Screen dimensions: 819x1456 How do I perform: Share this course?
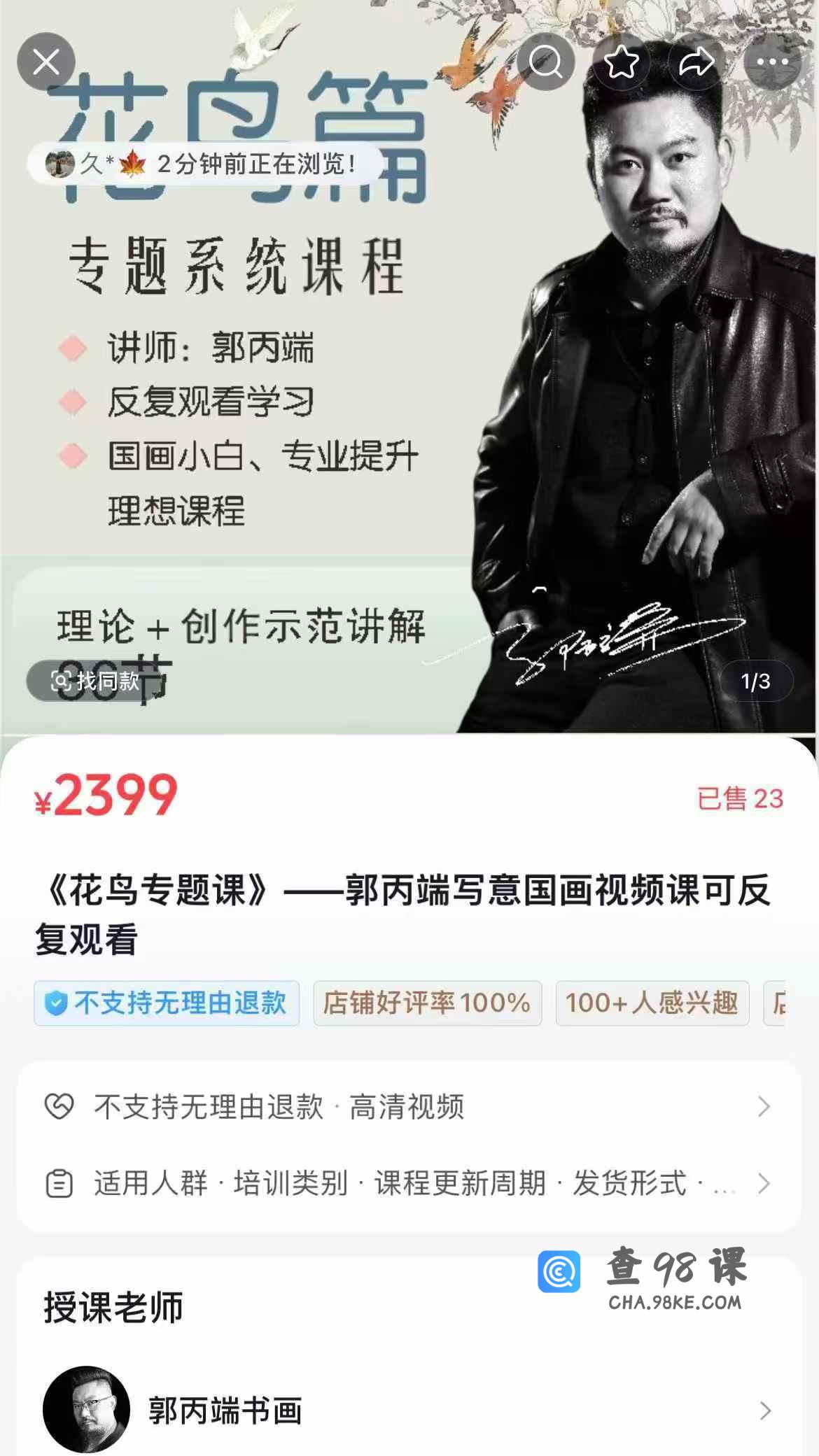tap(696, 62)
